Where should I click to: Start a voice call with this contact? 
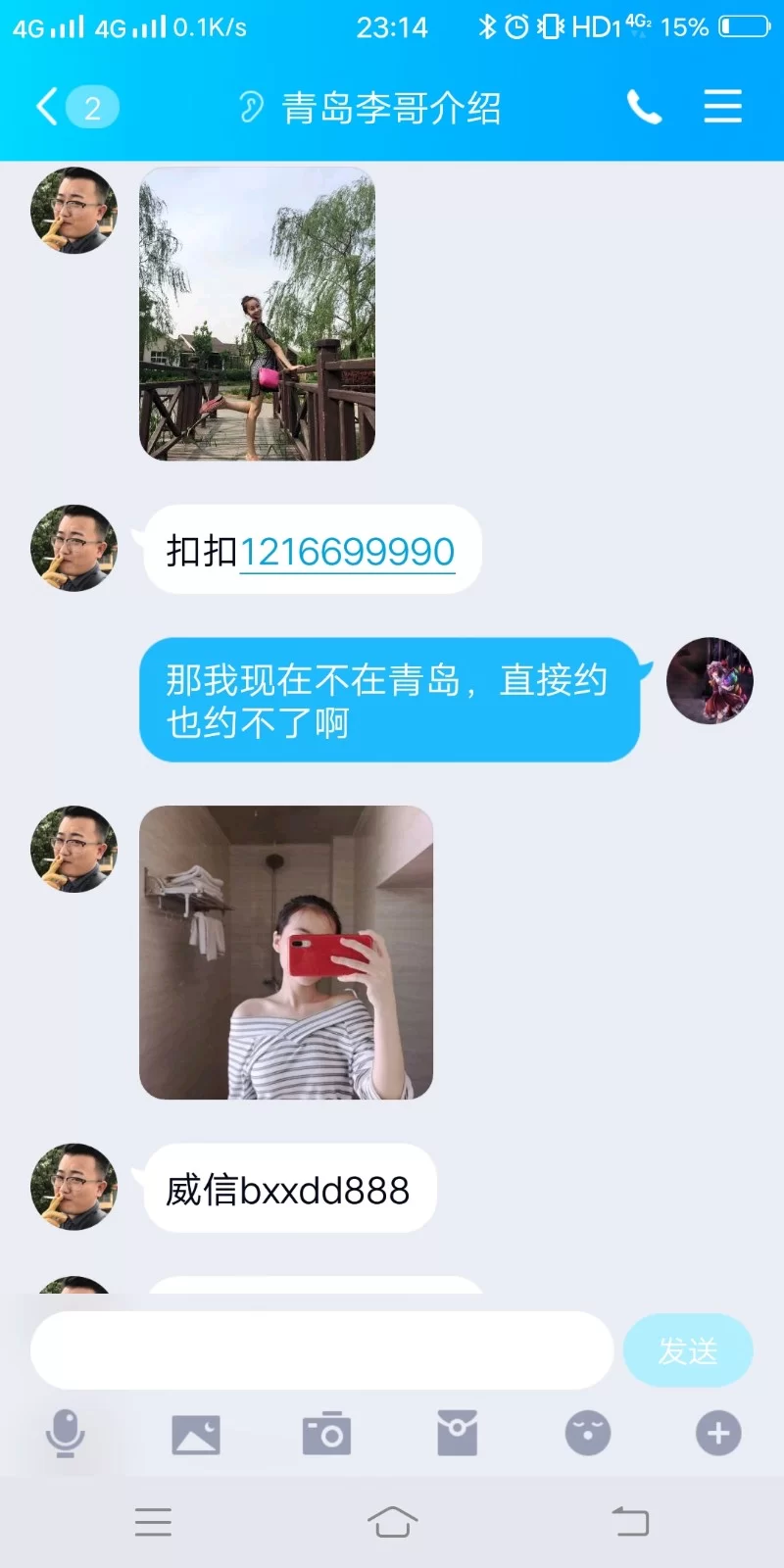[644, 107]
